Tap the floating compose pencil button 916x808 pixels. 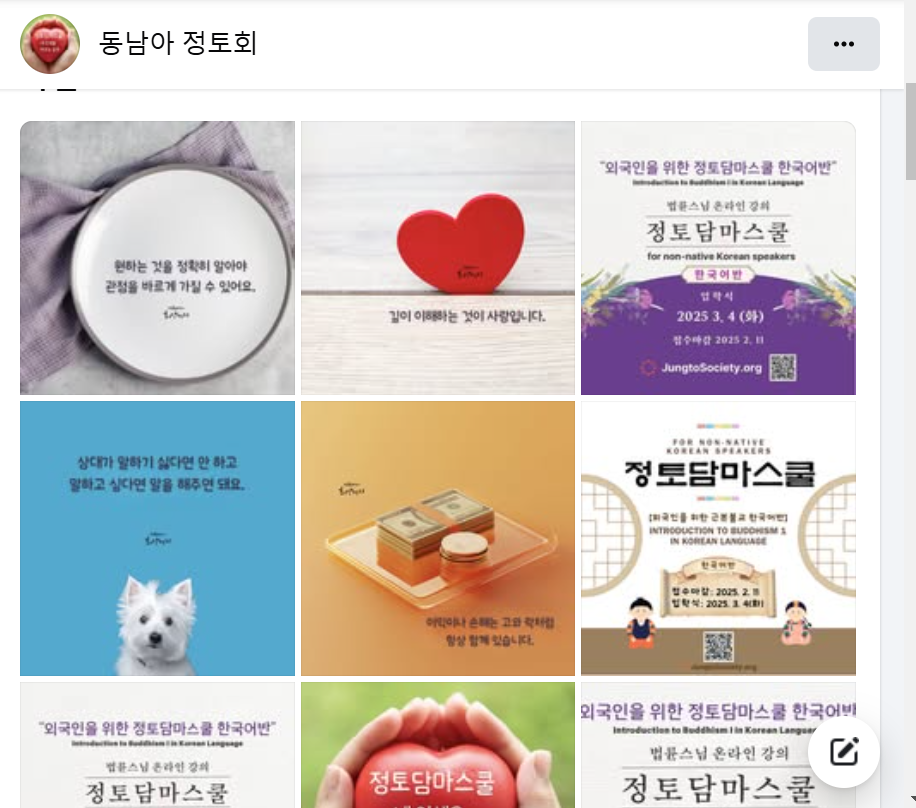tap(843, 751)
